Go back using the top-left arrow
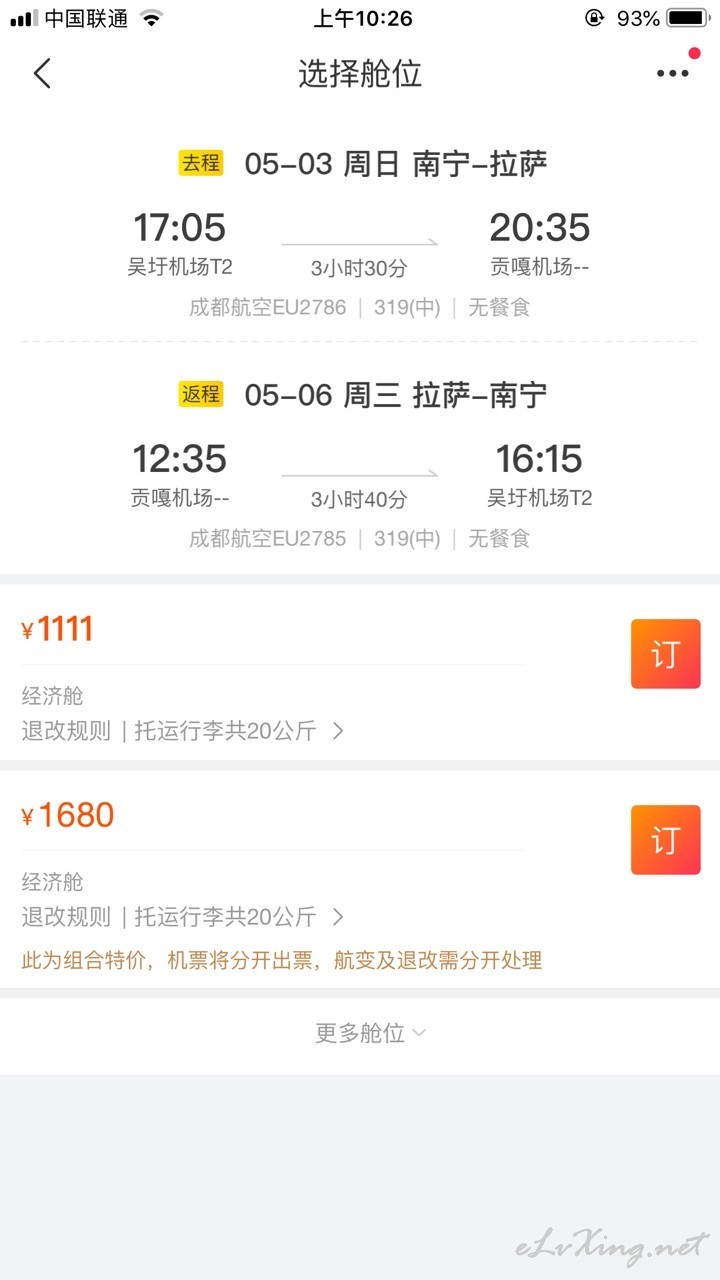This screenshot has width=720, height=1280. point(42,73)
